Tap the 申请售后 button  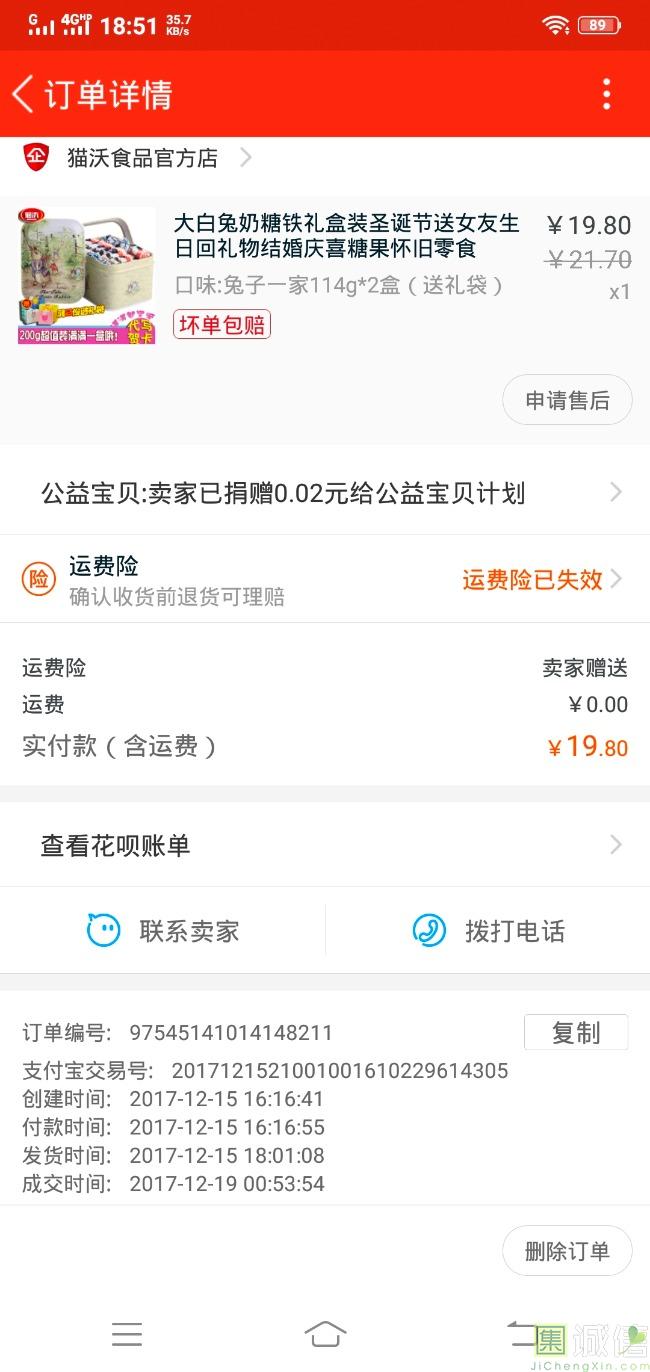point(567,401)
